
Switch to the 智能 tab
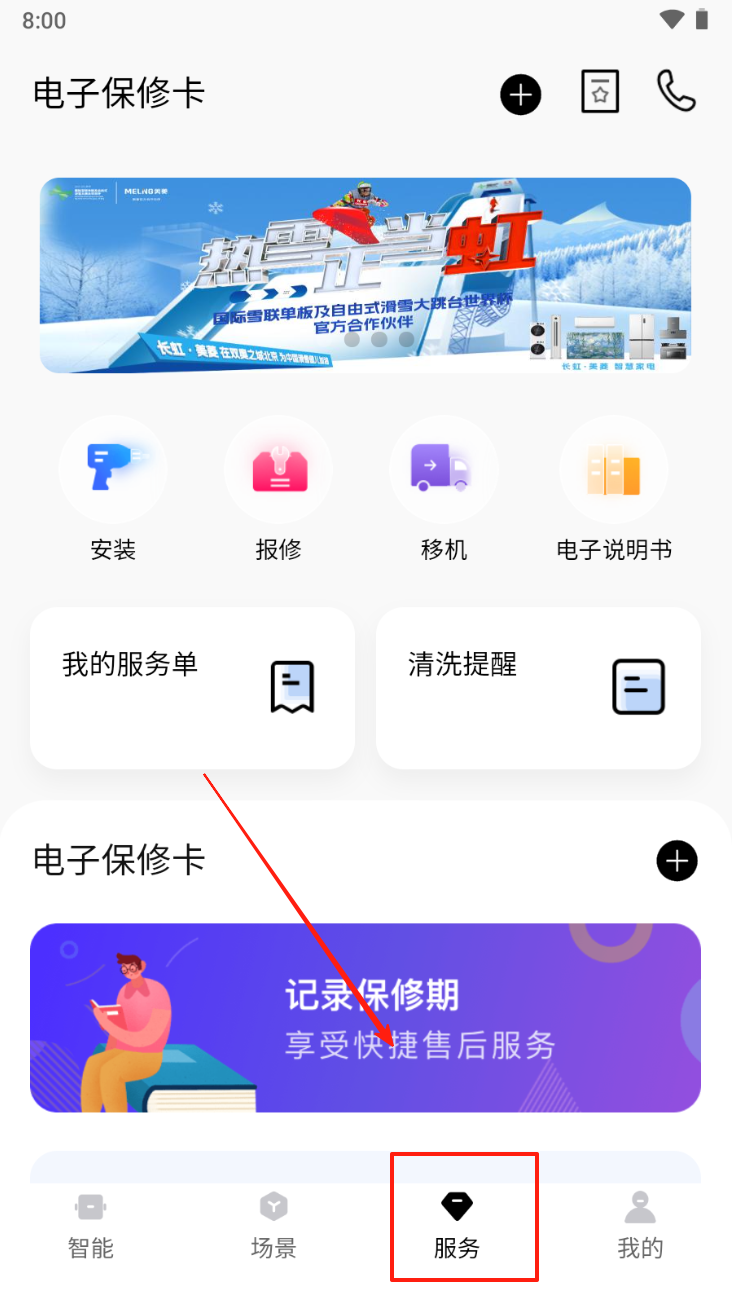point(91,1226)
